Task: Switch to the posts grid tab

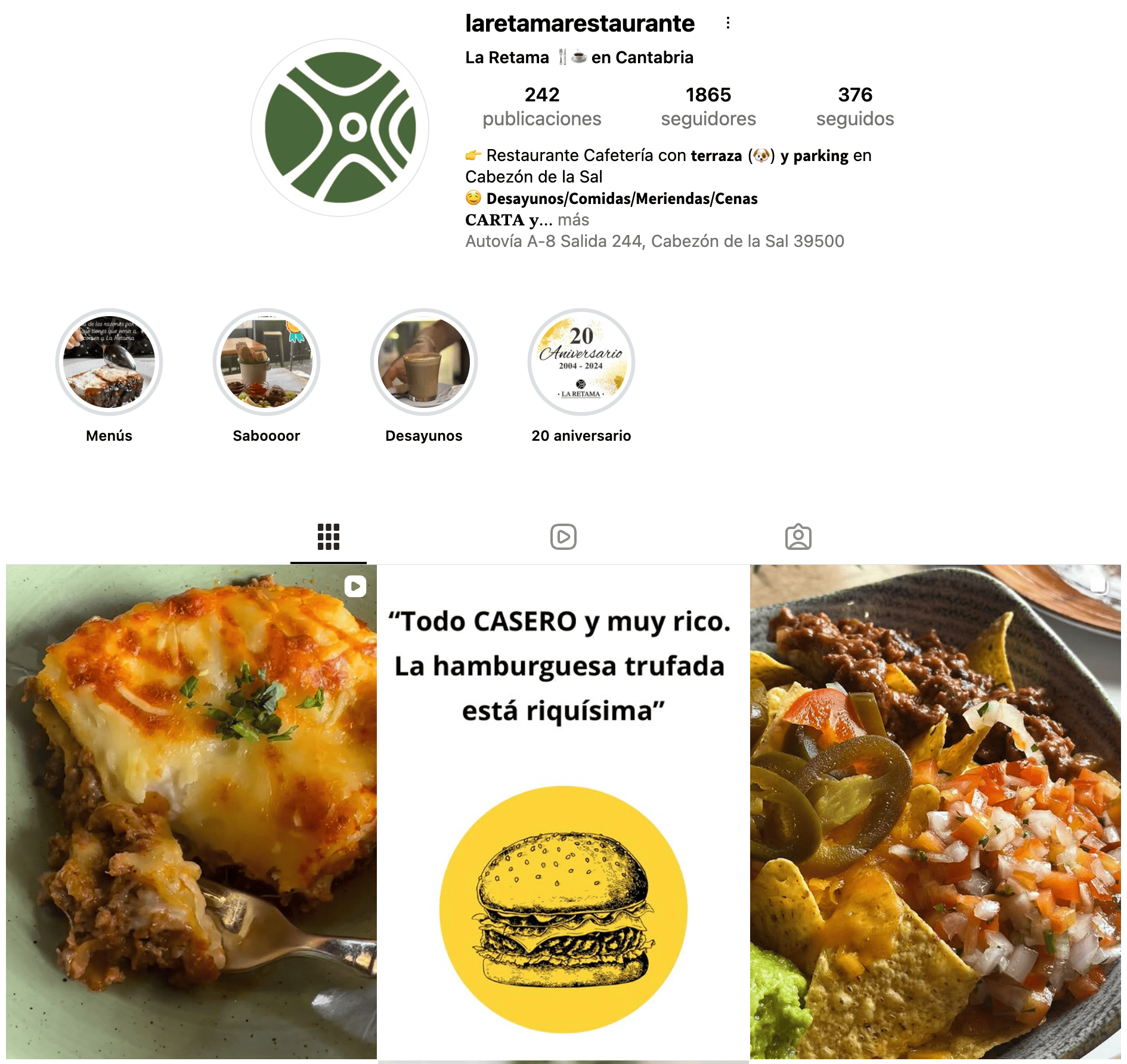Action: tap(329, 537)
